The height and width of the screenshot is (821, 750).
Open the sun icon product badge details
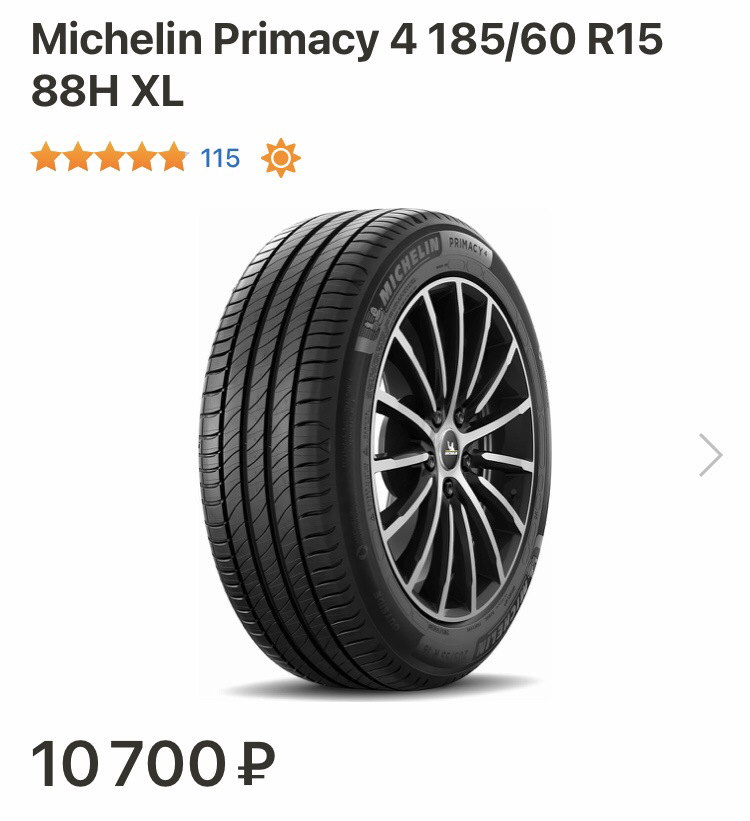pyautogui.click(x=278, y=158)
